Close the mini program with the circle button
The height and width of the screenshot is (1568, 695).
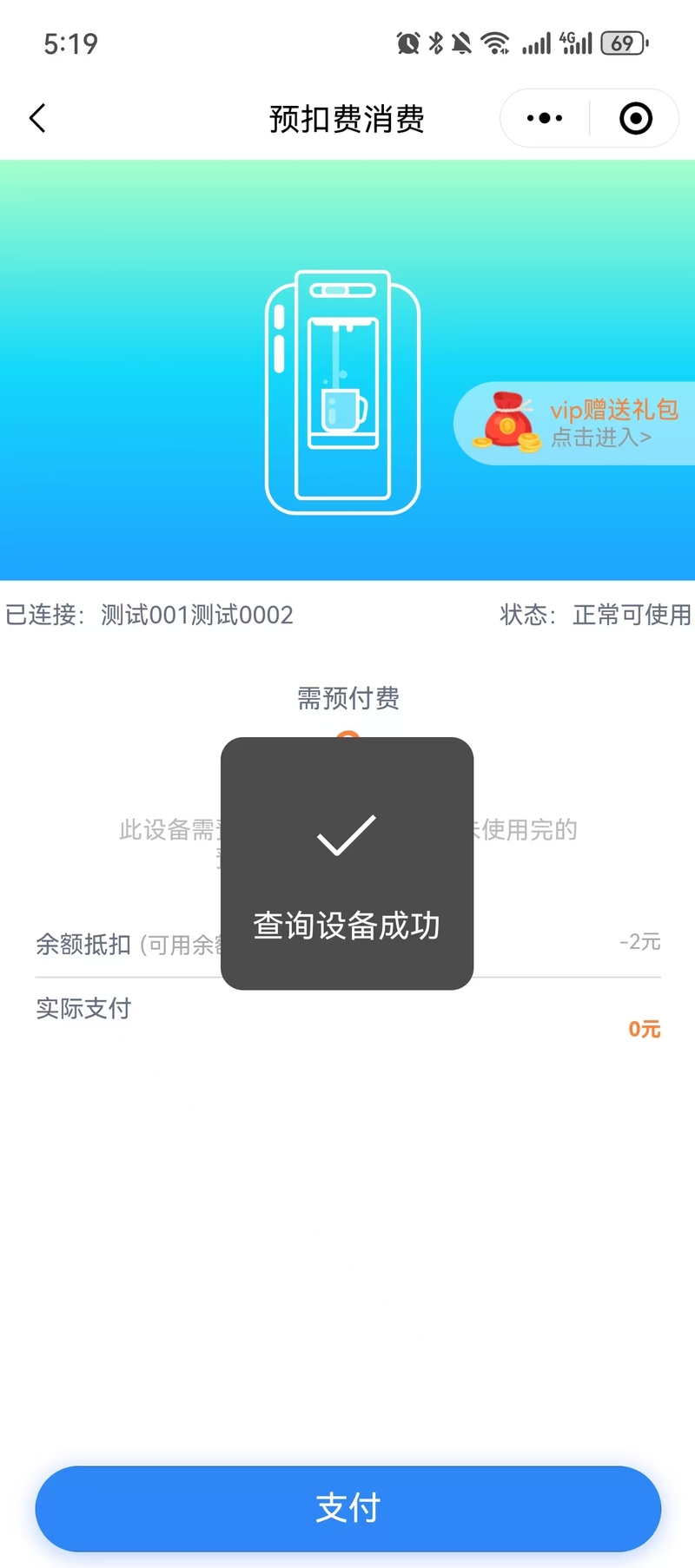(x=635, y=118)
